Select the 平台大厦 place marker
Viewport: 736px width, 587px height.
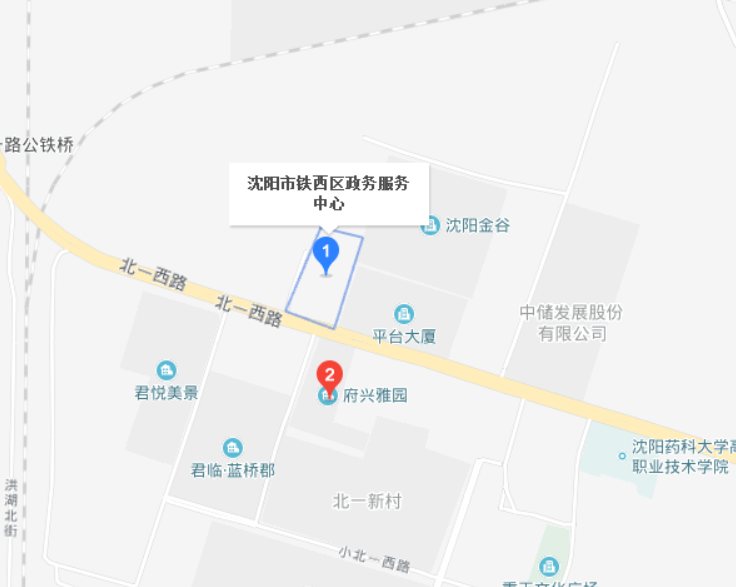pos(404,314)
